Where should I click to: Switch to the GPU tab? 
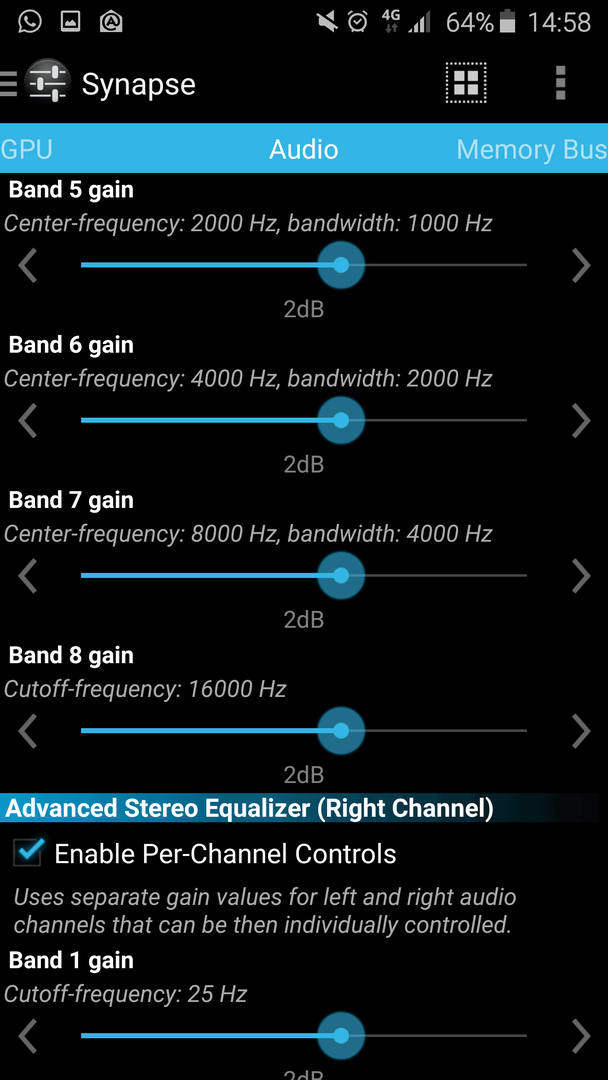point(26,149)
